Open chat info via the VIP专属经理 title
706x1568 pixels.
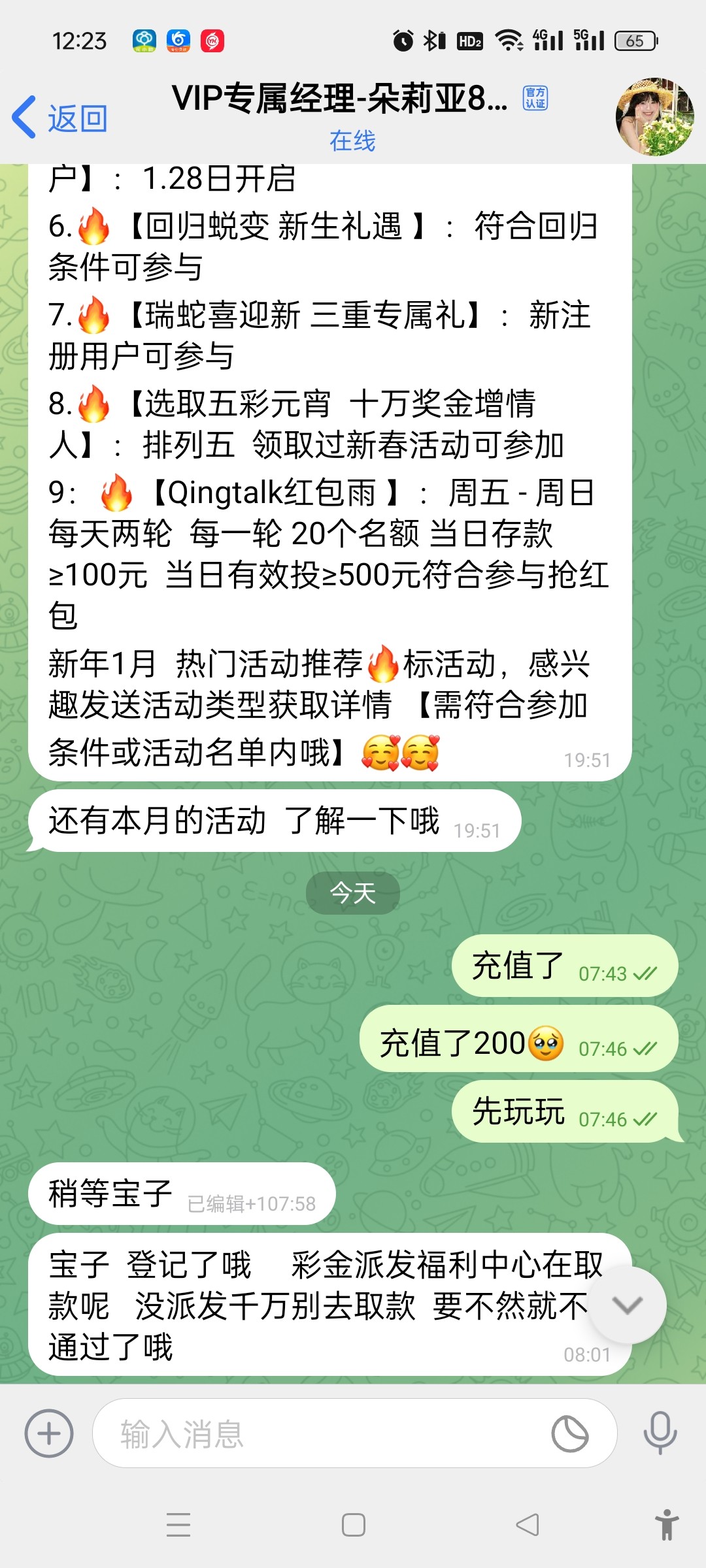coord(340,99)
